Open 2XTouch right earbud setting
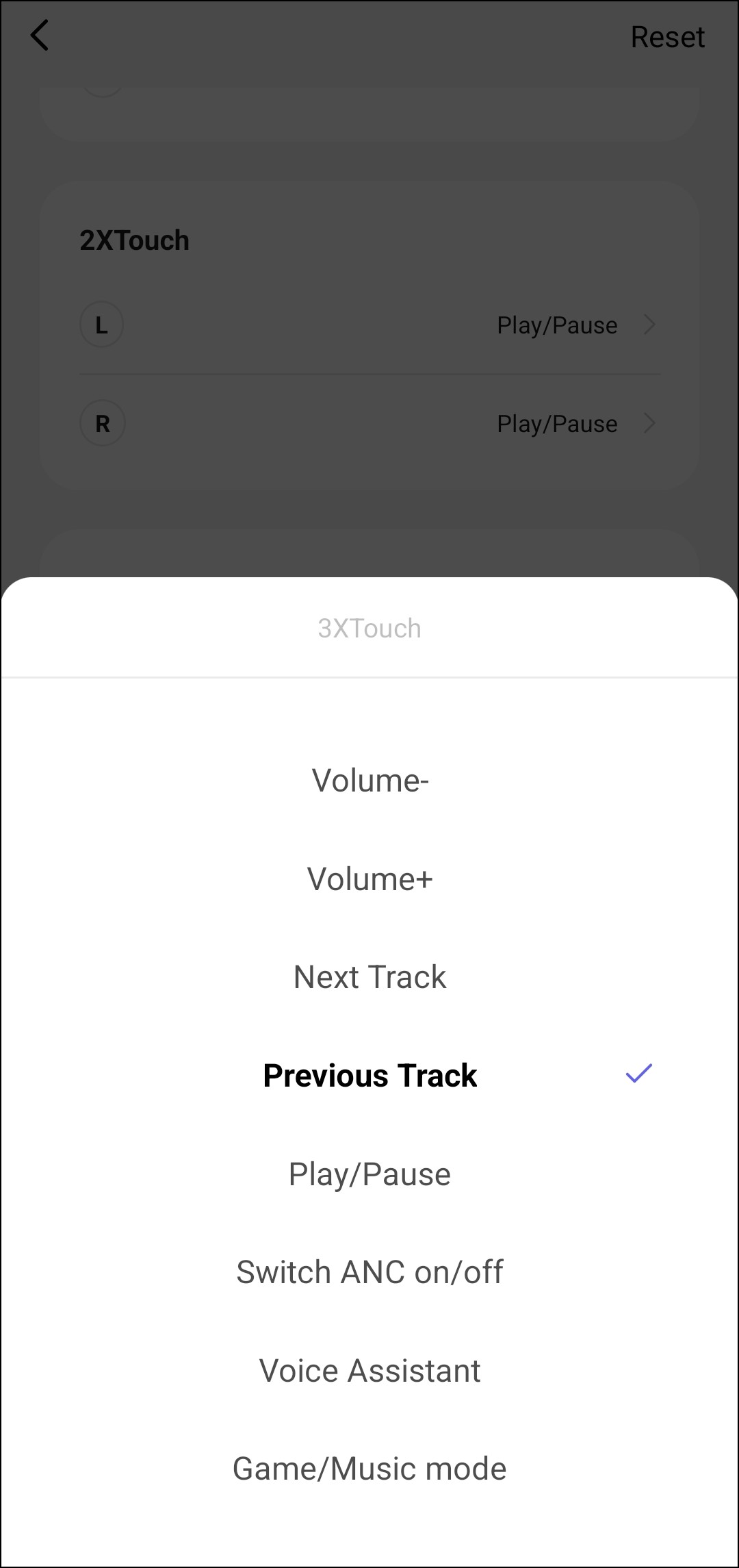The image size is (739, 1568). pyautogui.click(x=369, y=423)
